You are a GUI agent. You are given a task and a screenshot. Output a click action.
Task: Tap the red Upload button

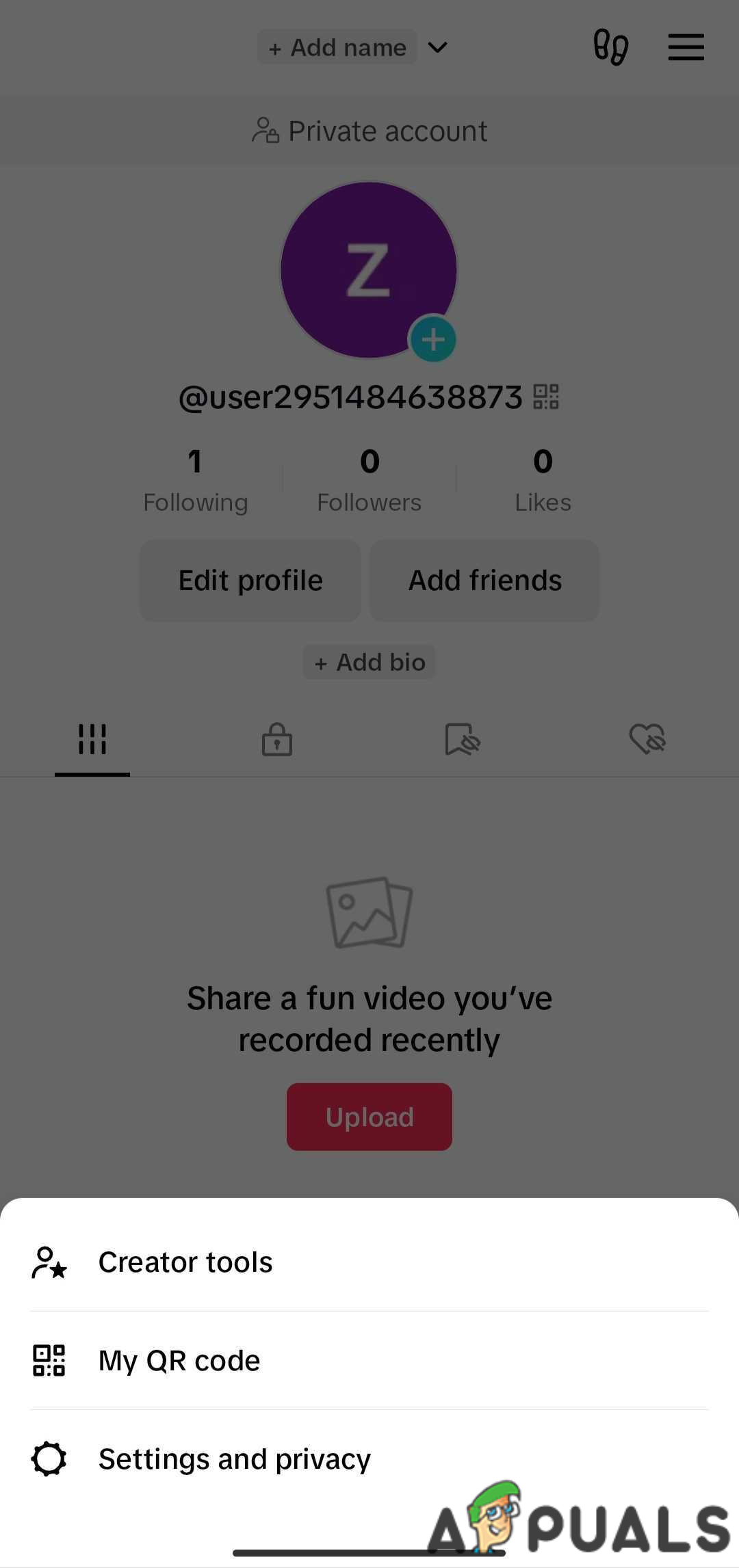click(369, 1117)
